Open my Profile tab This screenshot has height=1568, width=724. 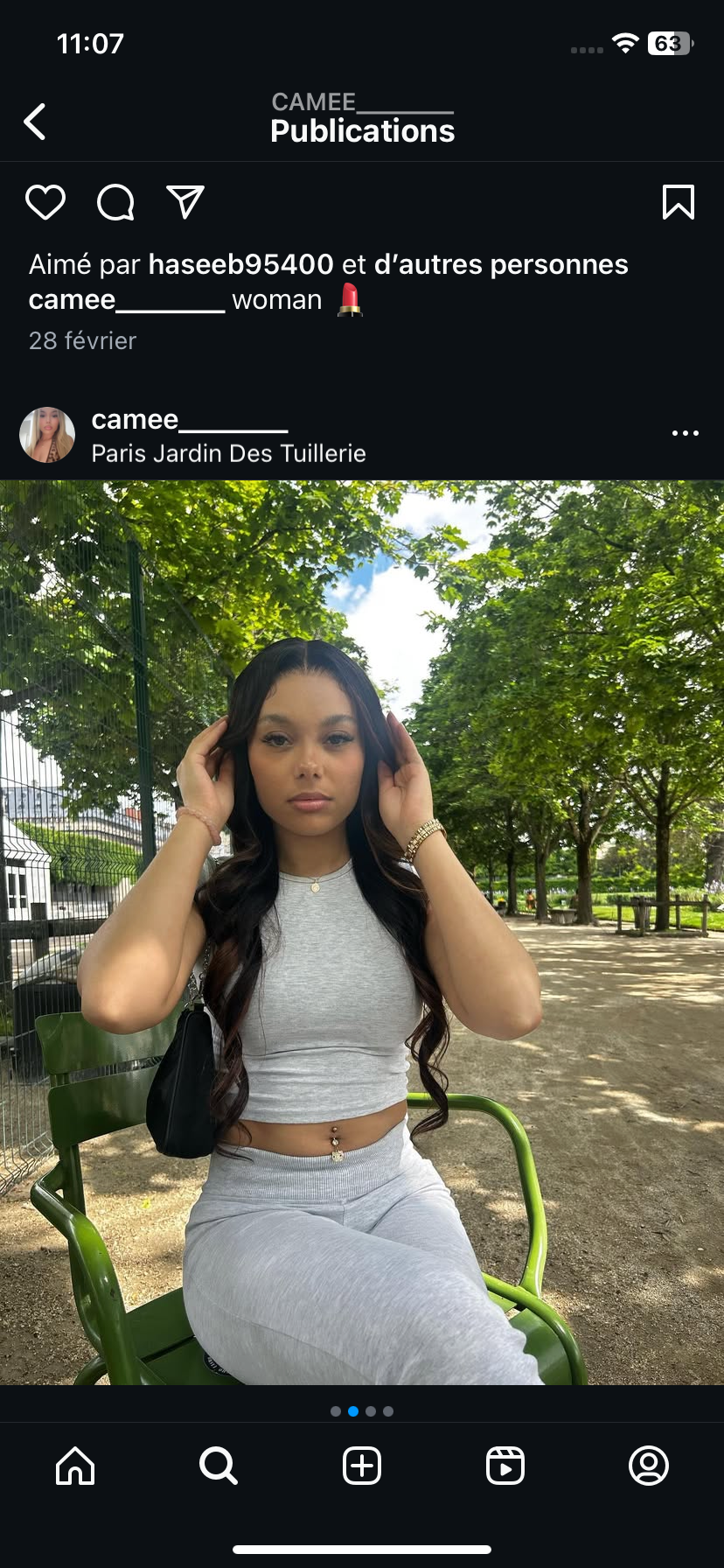coord(649,1466)
